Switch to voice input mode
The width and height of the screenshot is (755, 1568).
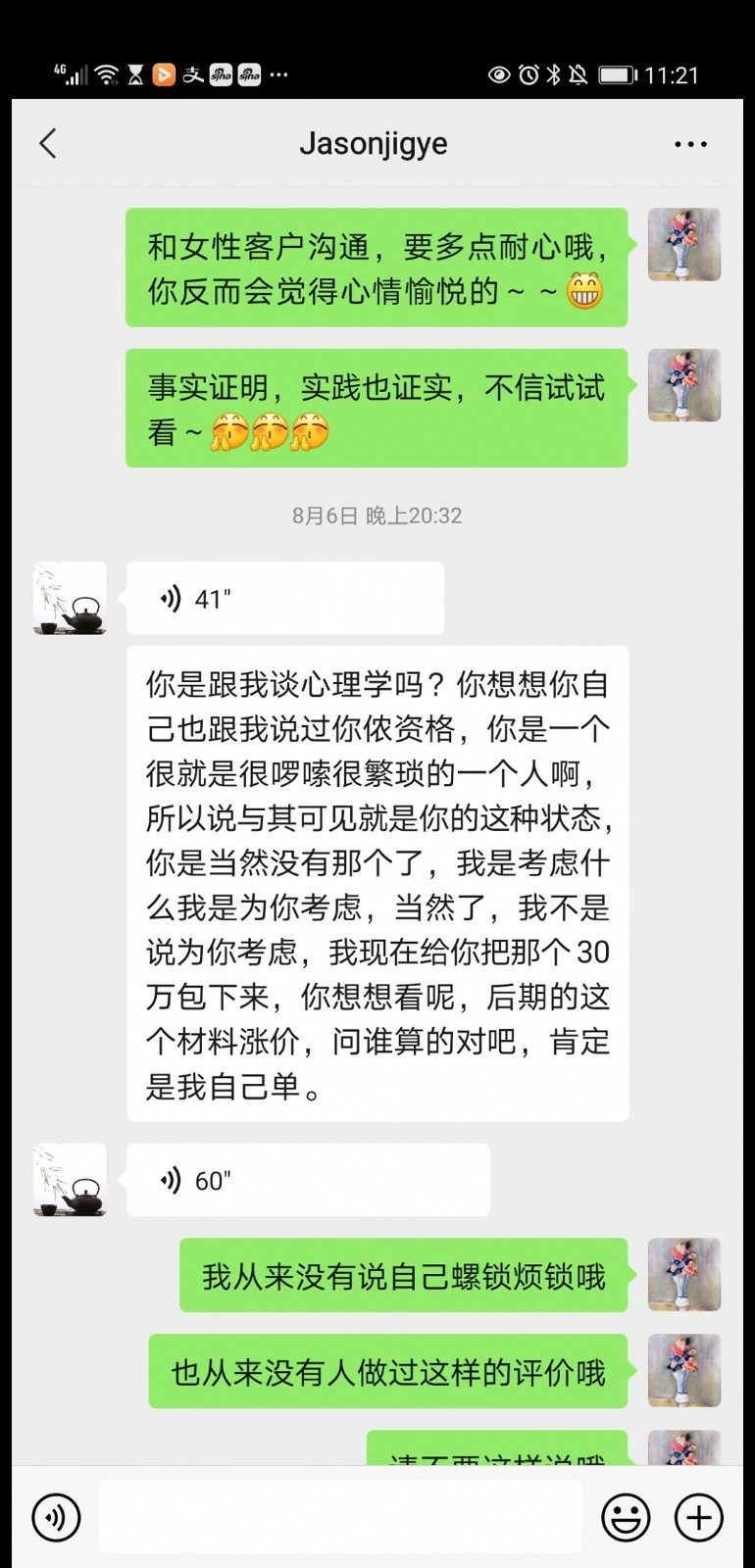[x=56, y=1517]
